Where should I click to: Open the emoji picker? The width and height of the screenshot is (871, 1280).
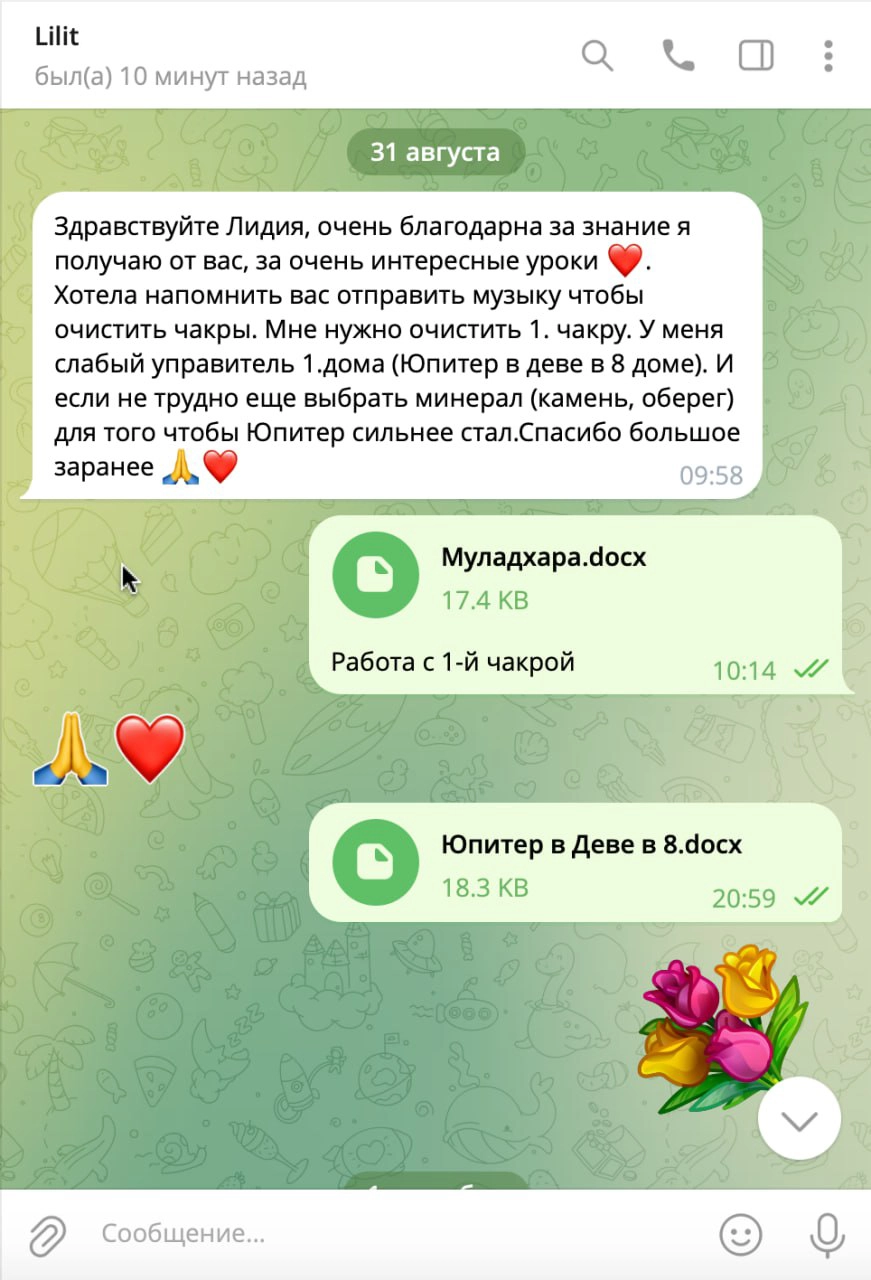coord(741,1235)
